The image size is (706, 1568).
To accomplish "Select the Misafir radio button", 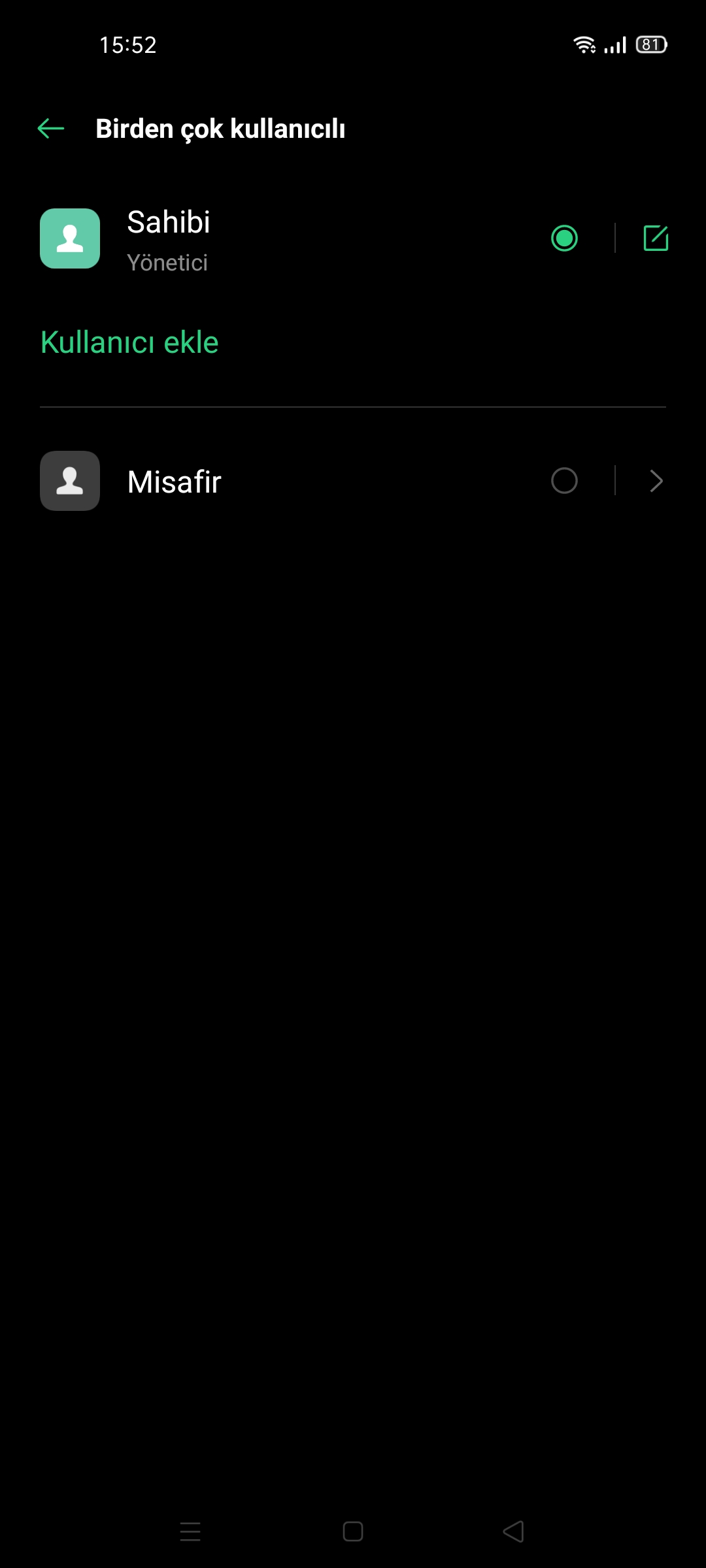I will (564, 481).
